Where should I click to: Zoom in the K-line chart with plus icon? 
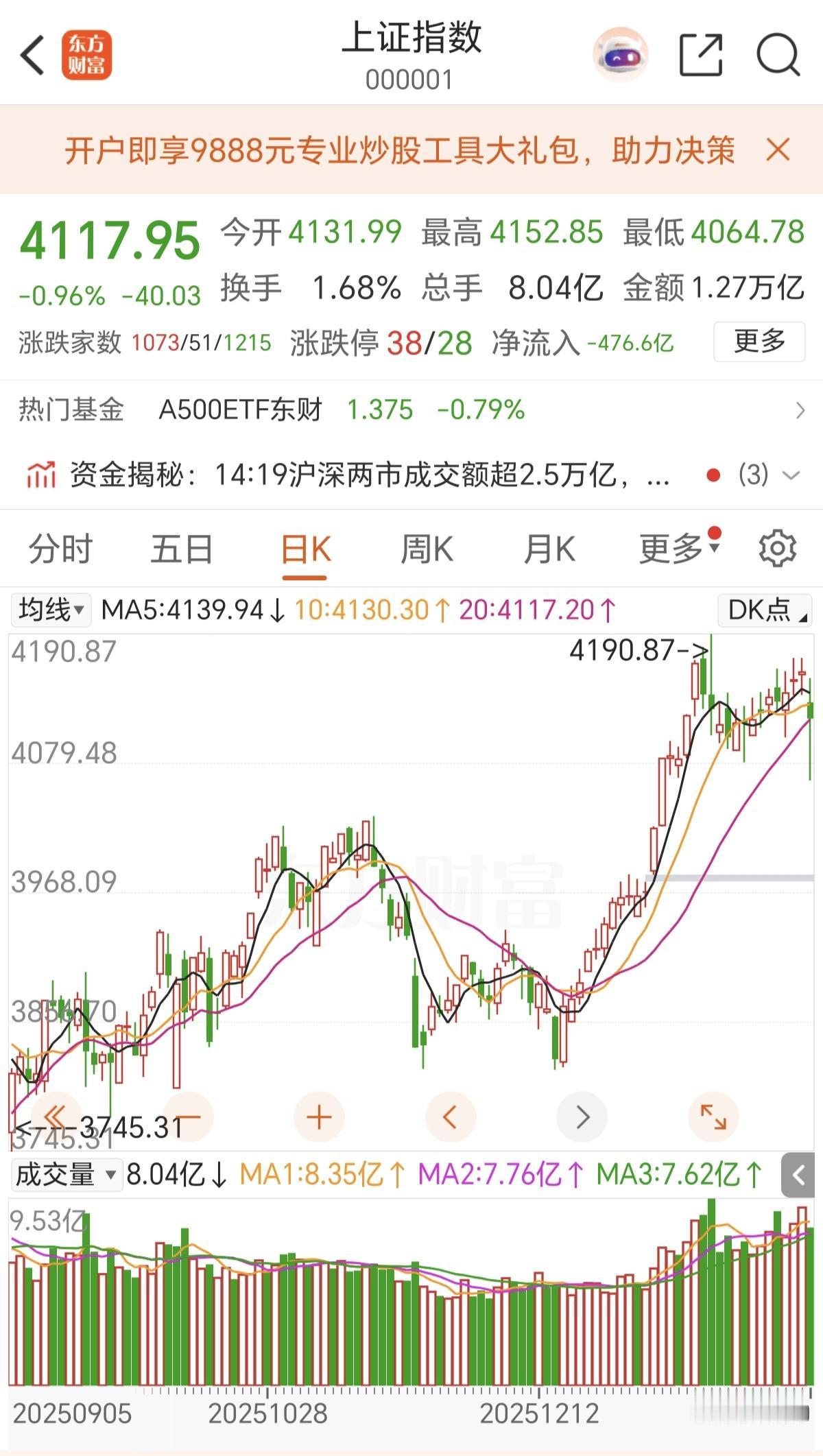pos(318,1117)
